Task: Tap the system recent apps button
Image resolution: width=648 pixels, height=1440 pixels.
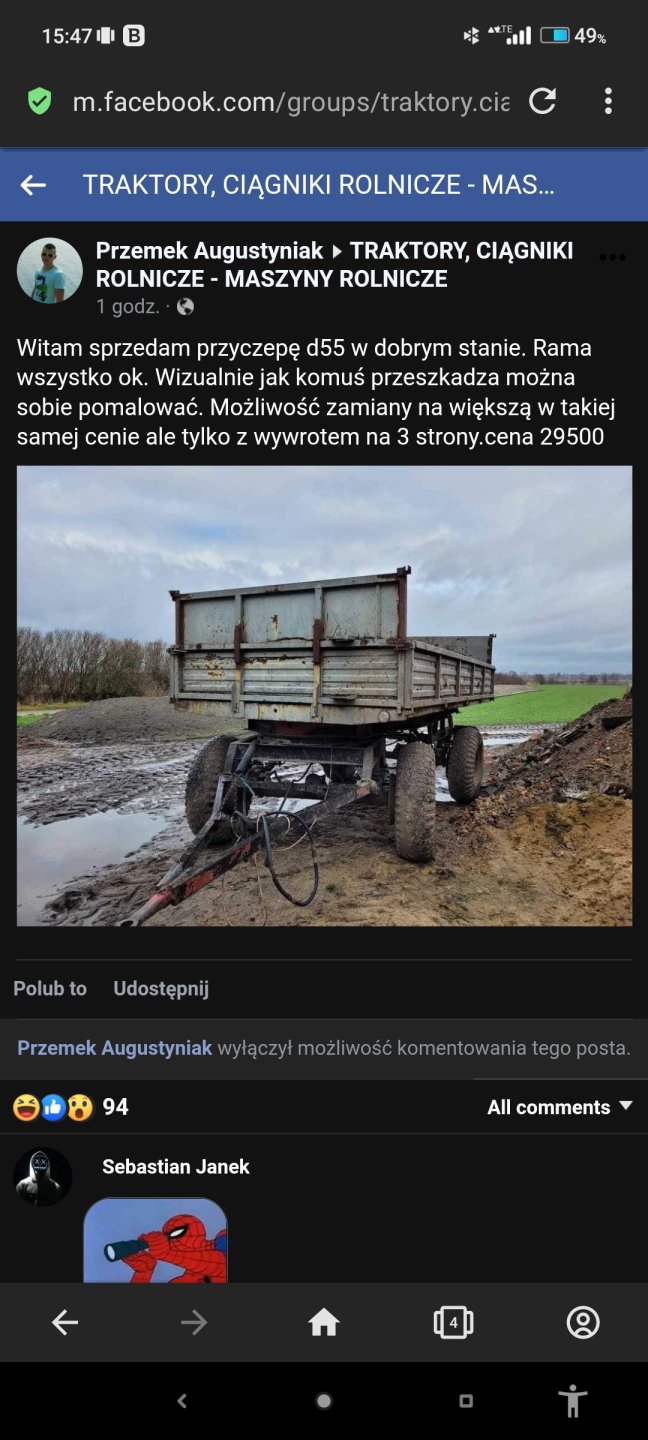Action: (466, 1401)
